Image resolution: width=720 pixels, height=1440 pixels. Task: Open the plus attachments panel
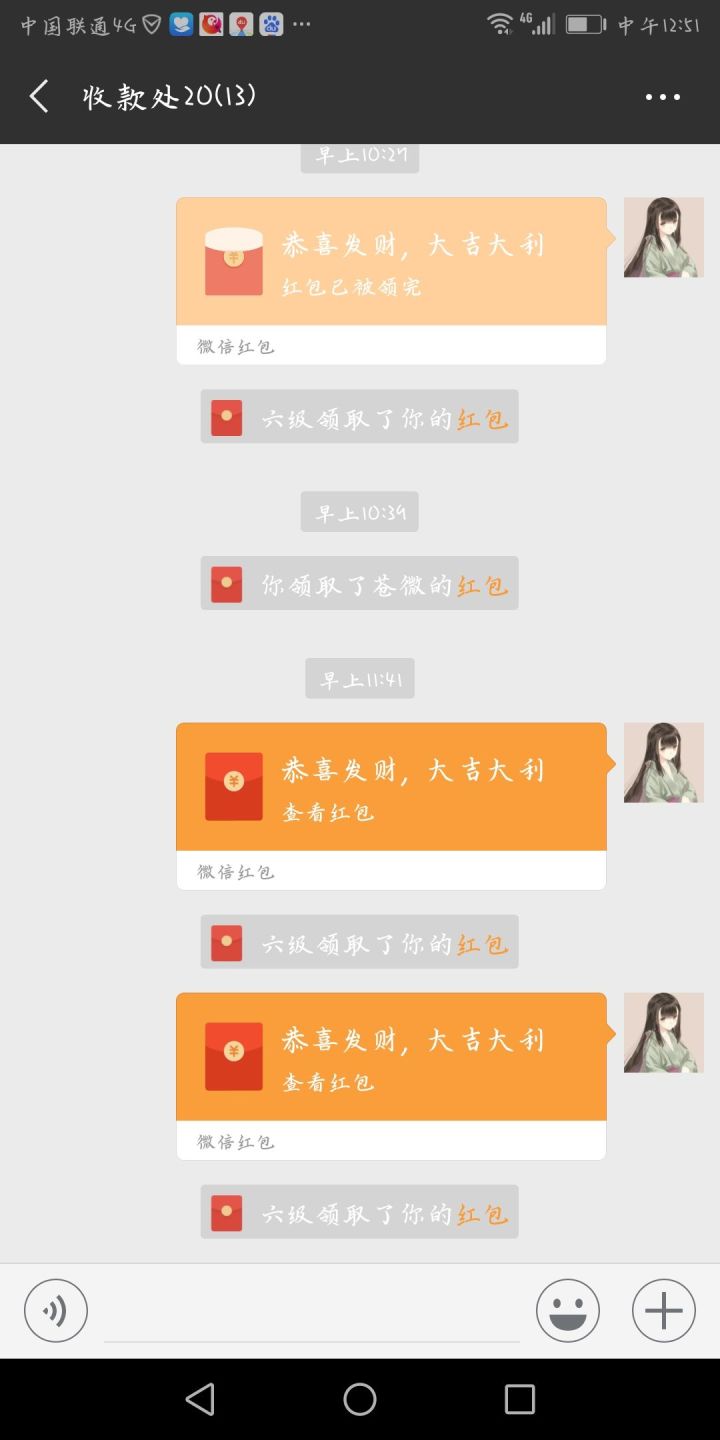point(663,1310)
